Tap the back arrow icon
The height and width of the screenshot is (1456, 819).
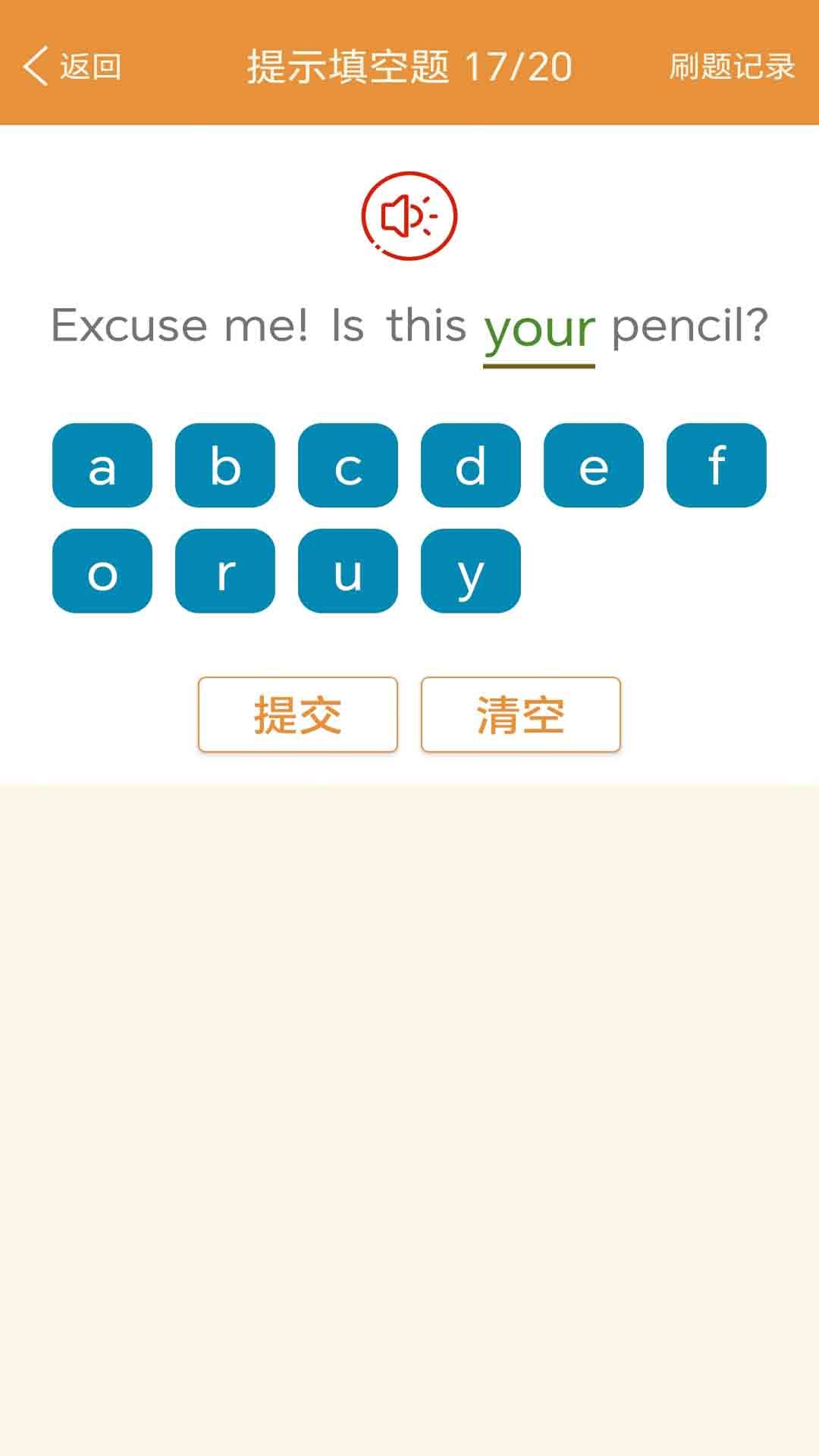[37, 65]
